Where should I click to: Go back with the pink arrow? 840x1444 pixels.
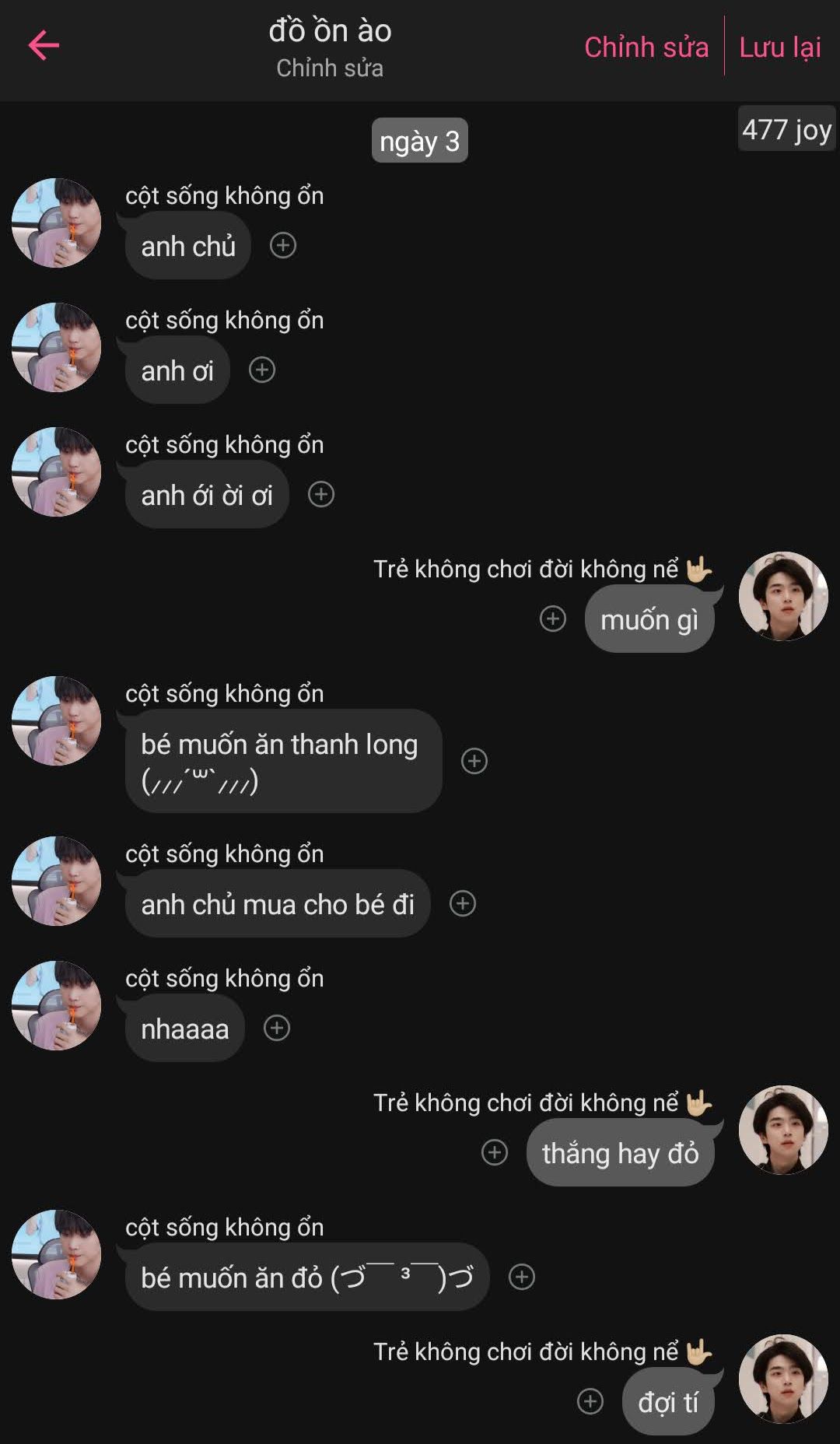44,45
